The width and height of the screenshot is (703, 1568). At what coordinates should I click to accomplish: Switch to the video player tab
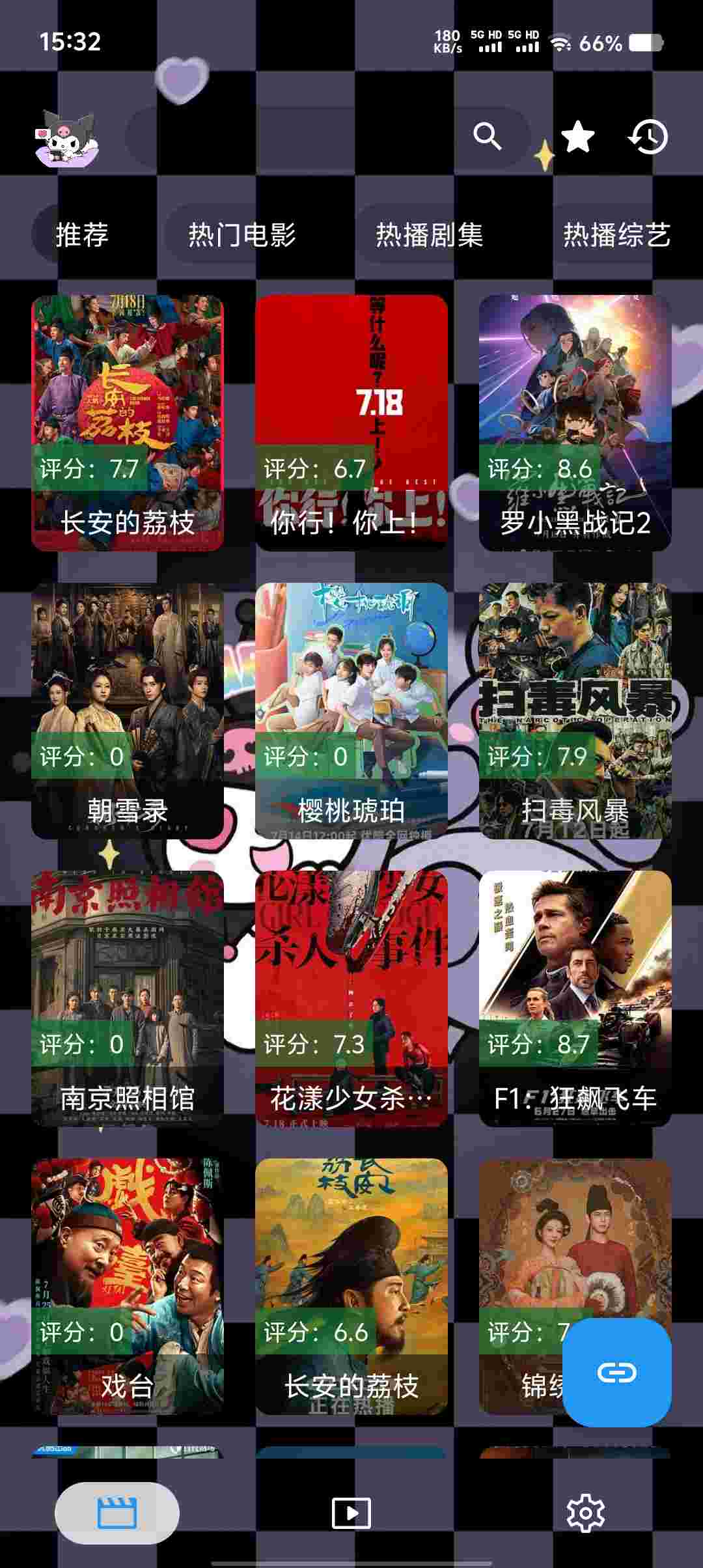[351, 1513]
